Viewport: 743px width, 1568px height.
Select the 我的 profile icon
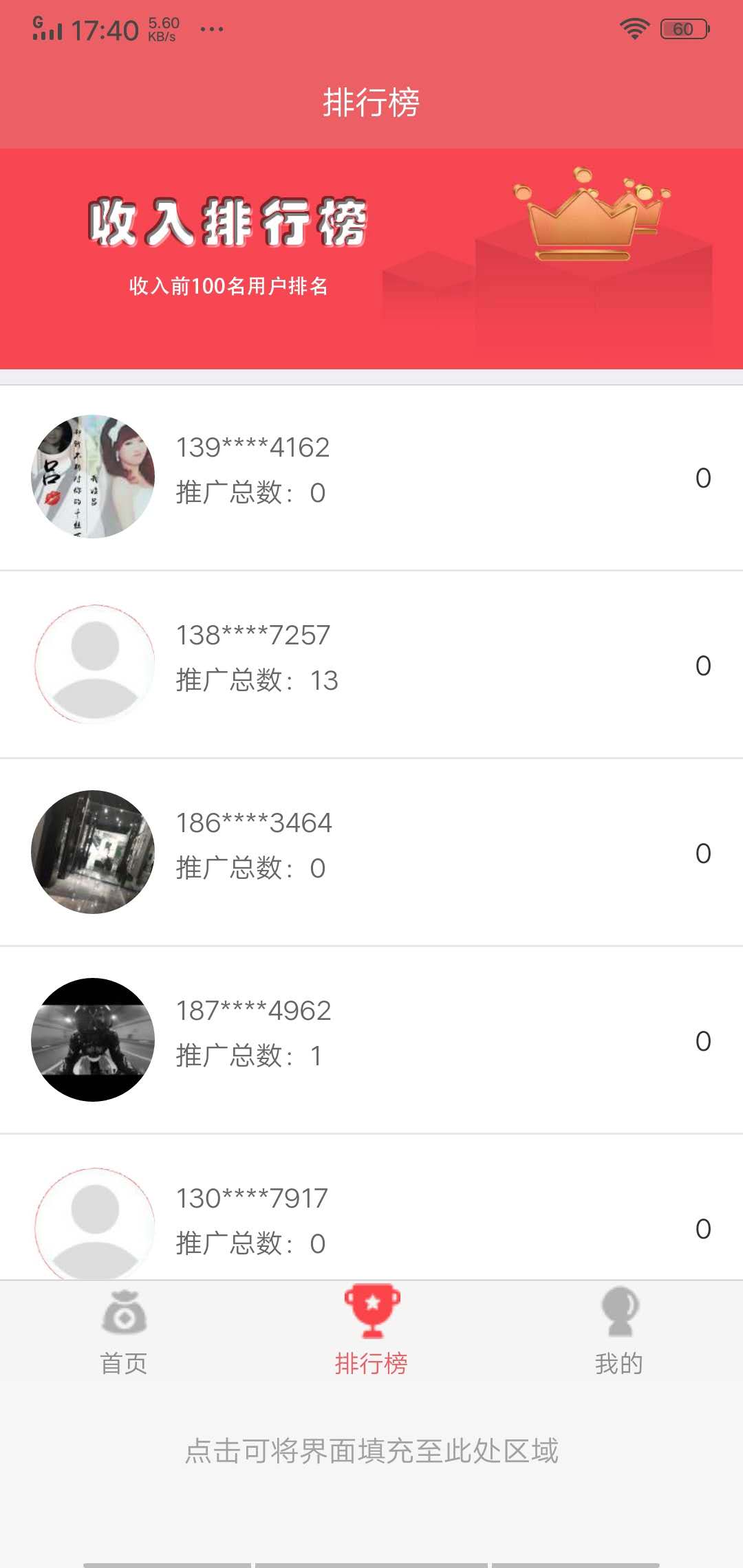coord(618,1314)
